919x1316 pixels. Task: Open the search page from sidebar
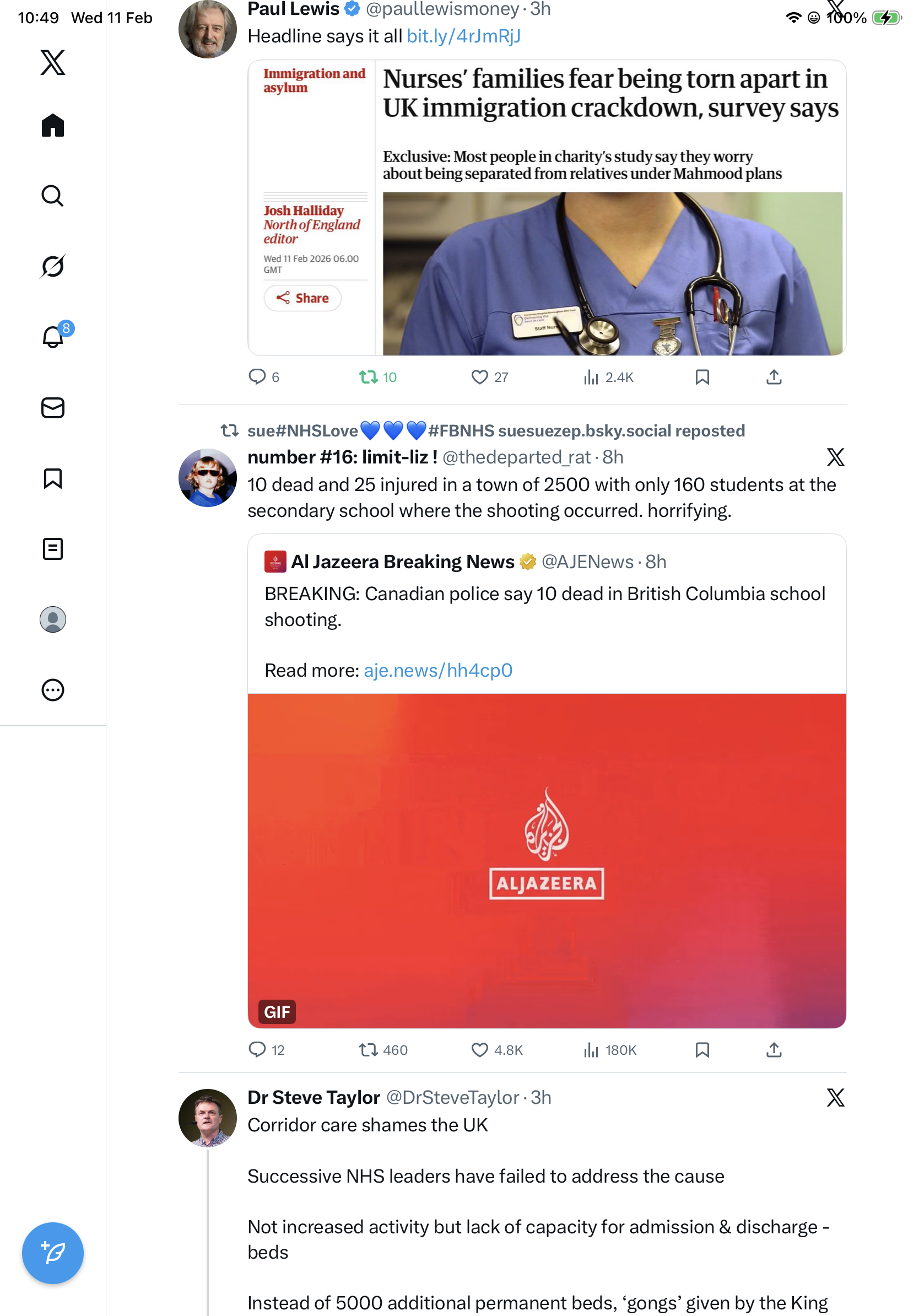coord(53,196)
